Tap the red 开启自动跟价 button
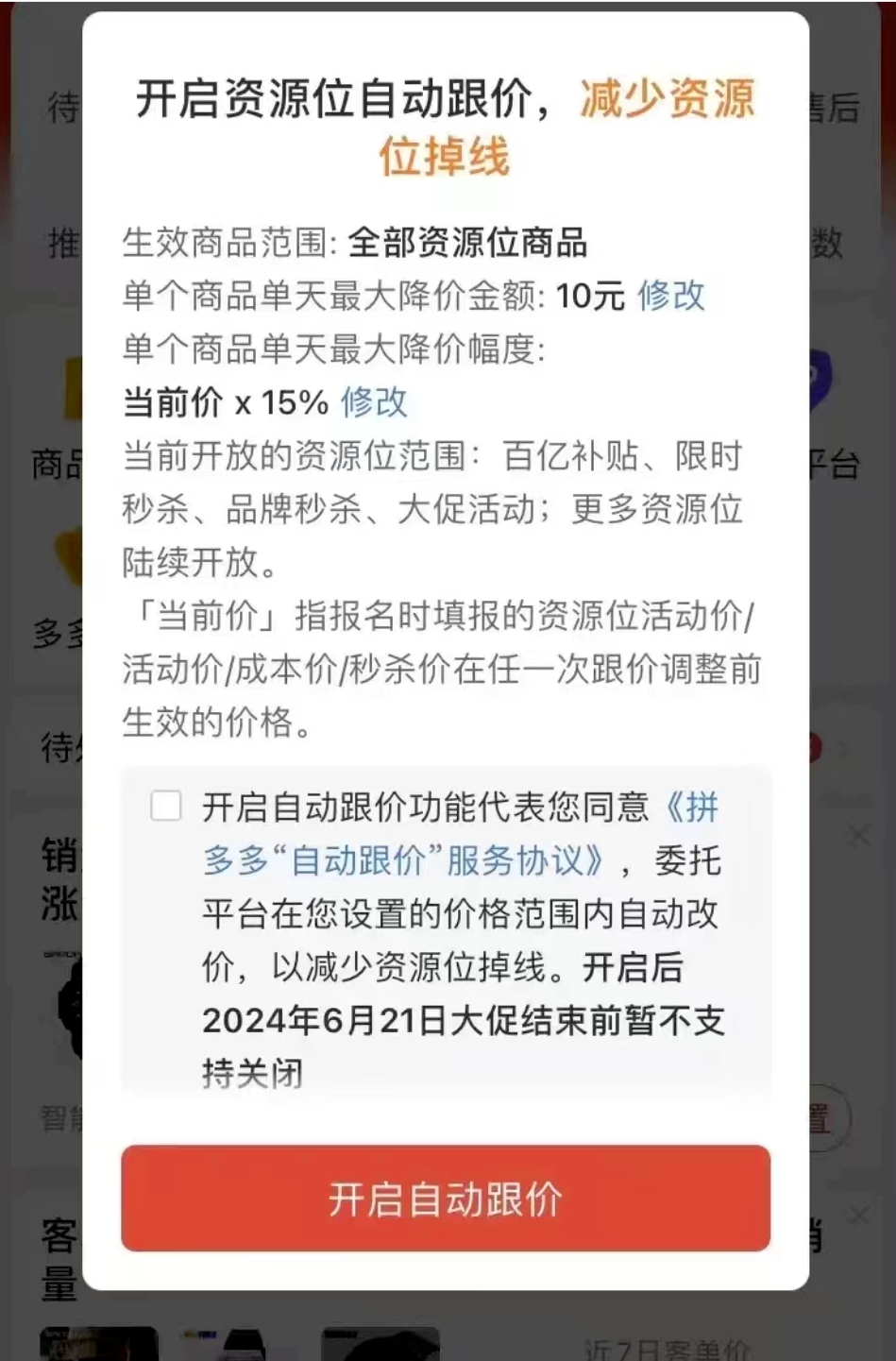Viewport: 896px width, 1361px height. pos(446,1199)
